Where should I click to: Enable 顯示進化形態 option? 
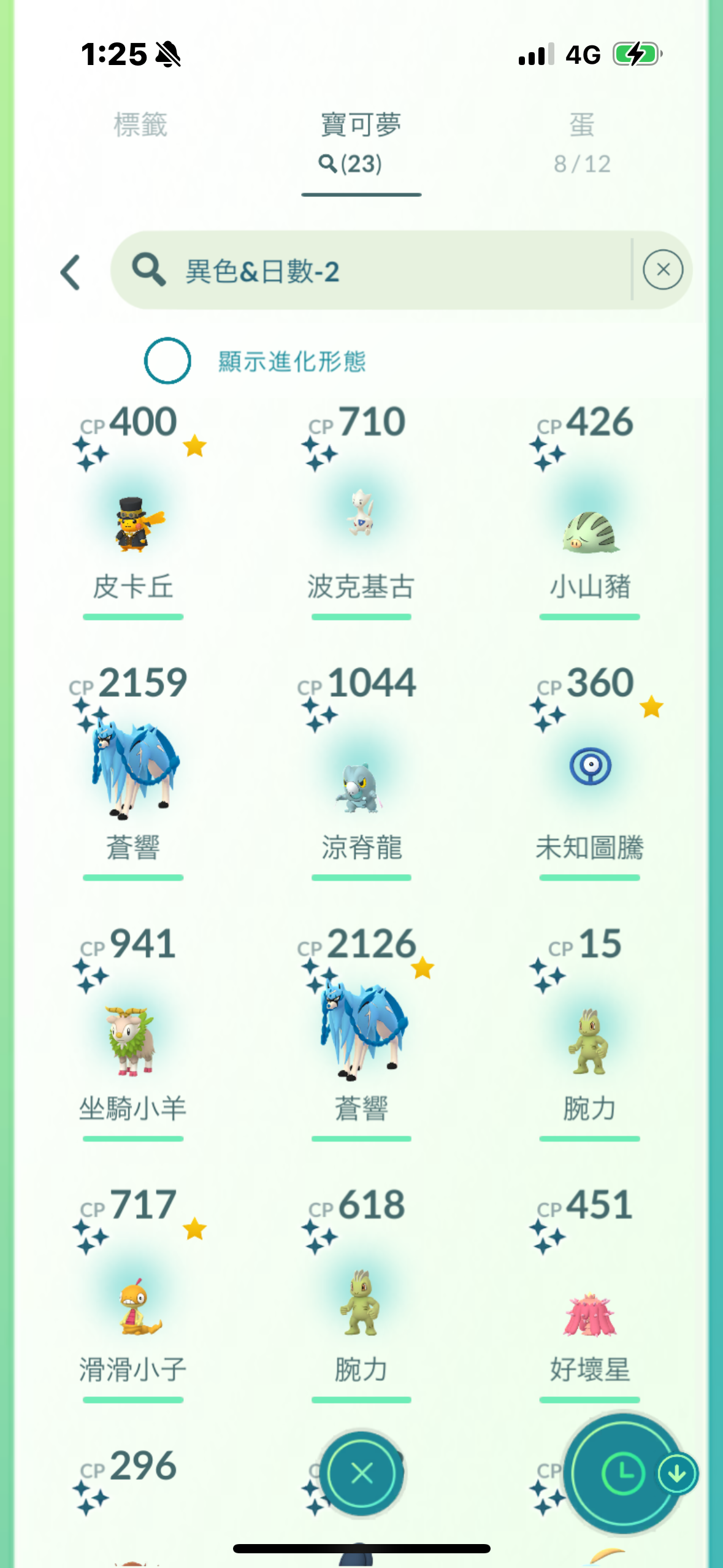167,361
